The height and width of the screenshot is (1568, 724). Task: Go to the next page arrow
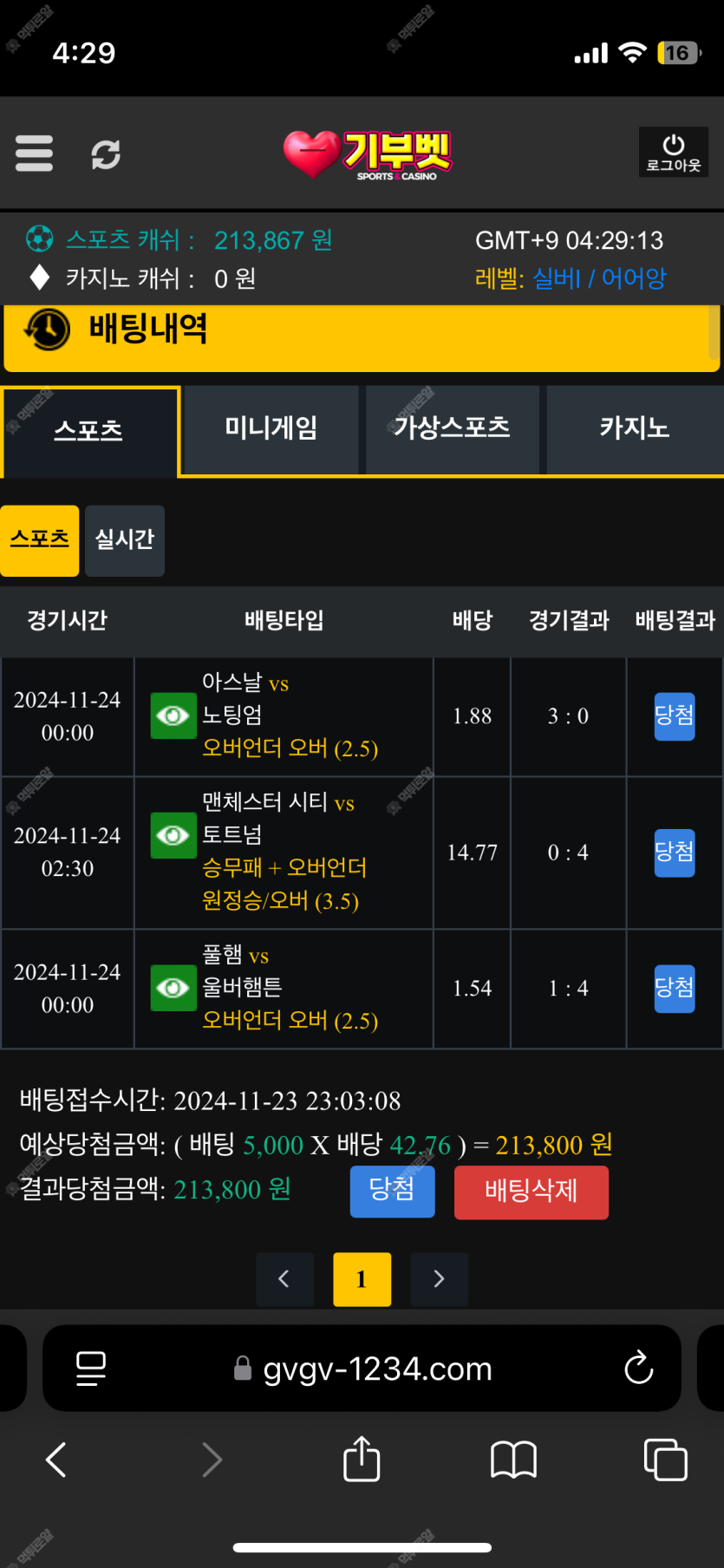click(x=439, y=1279)
